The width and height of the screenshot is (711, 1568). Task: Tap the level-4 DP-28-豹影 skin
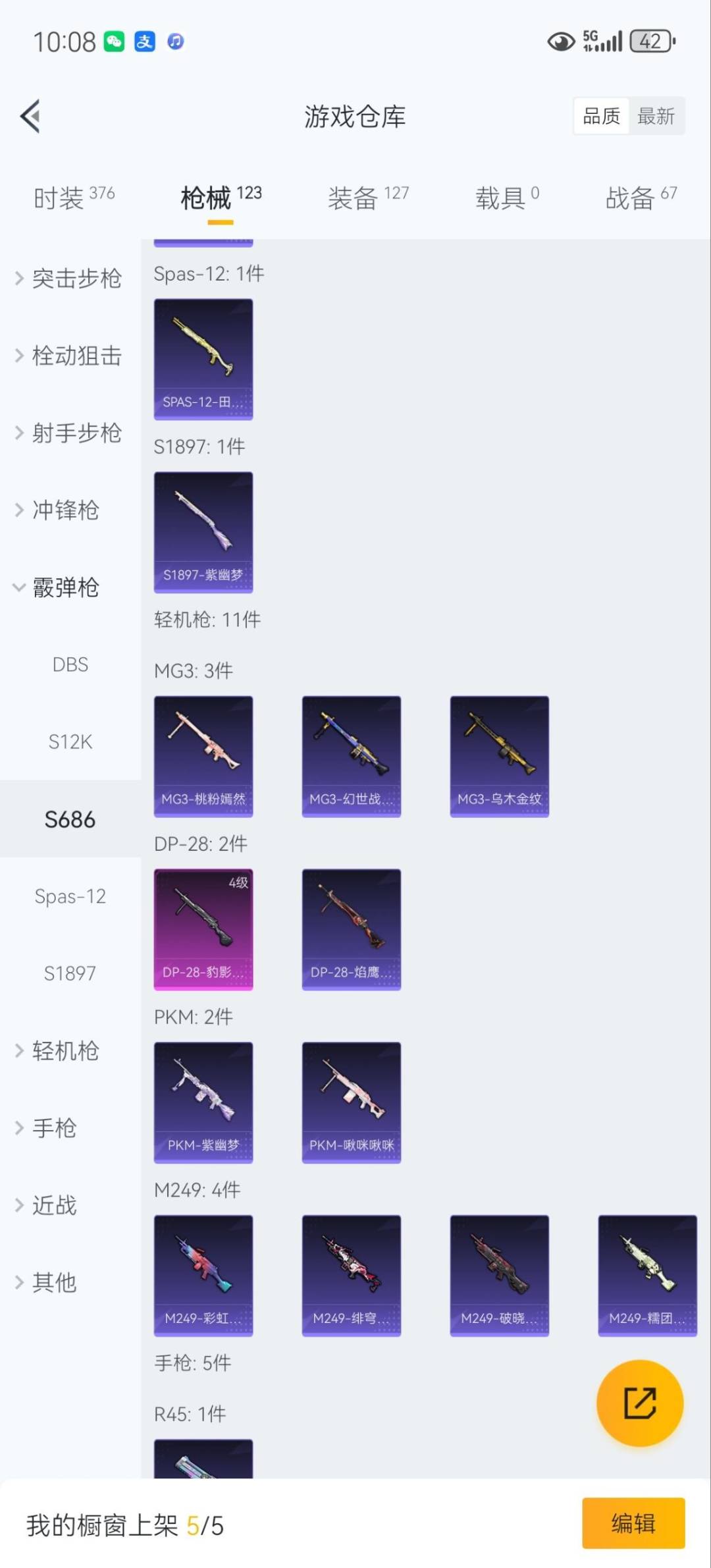pyautogui.click(x=203, y=929)
